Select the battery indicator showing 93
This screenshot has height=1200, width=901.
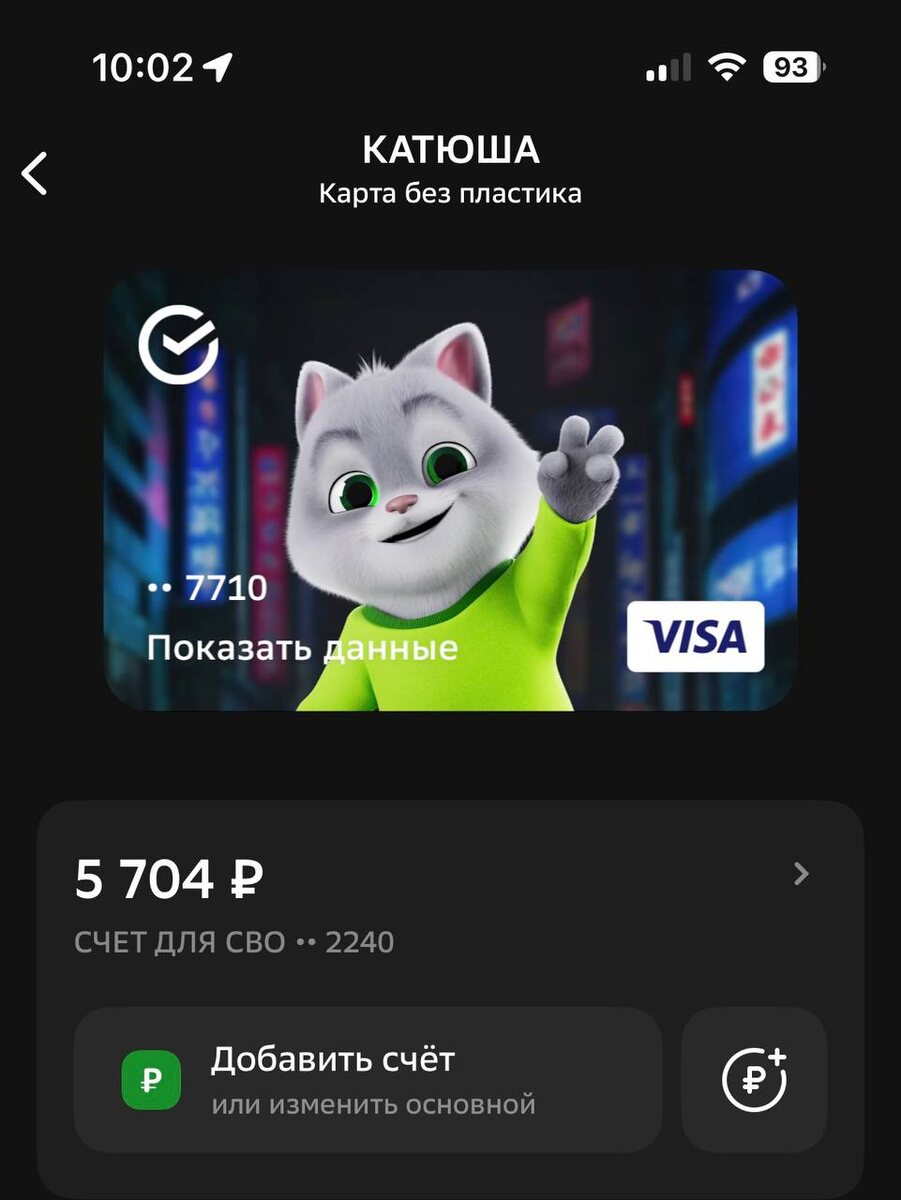793,64
